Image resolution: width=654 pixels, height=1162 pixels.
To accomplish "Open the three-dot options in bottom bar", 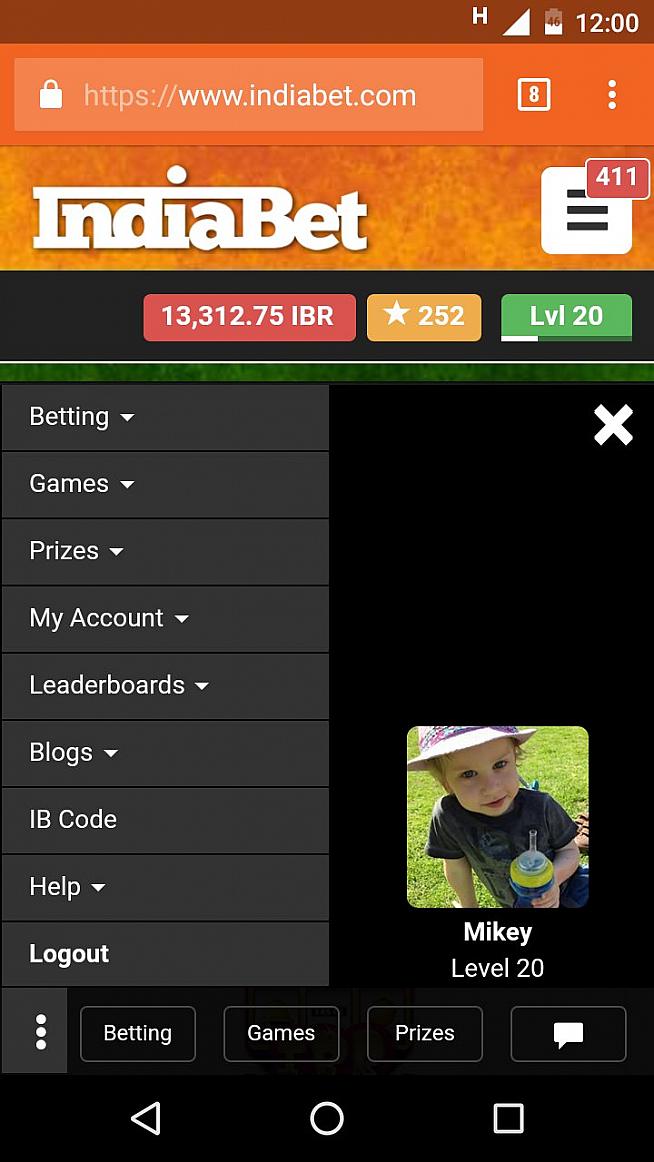I will click(x=40, y=1032).
